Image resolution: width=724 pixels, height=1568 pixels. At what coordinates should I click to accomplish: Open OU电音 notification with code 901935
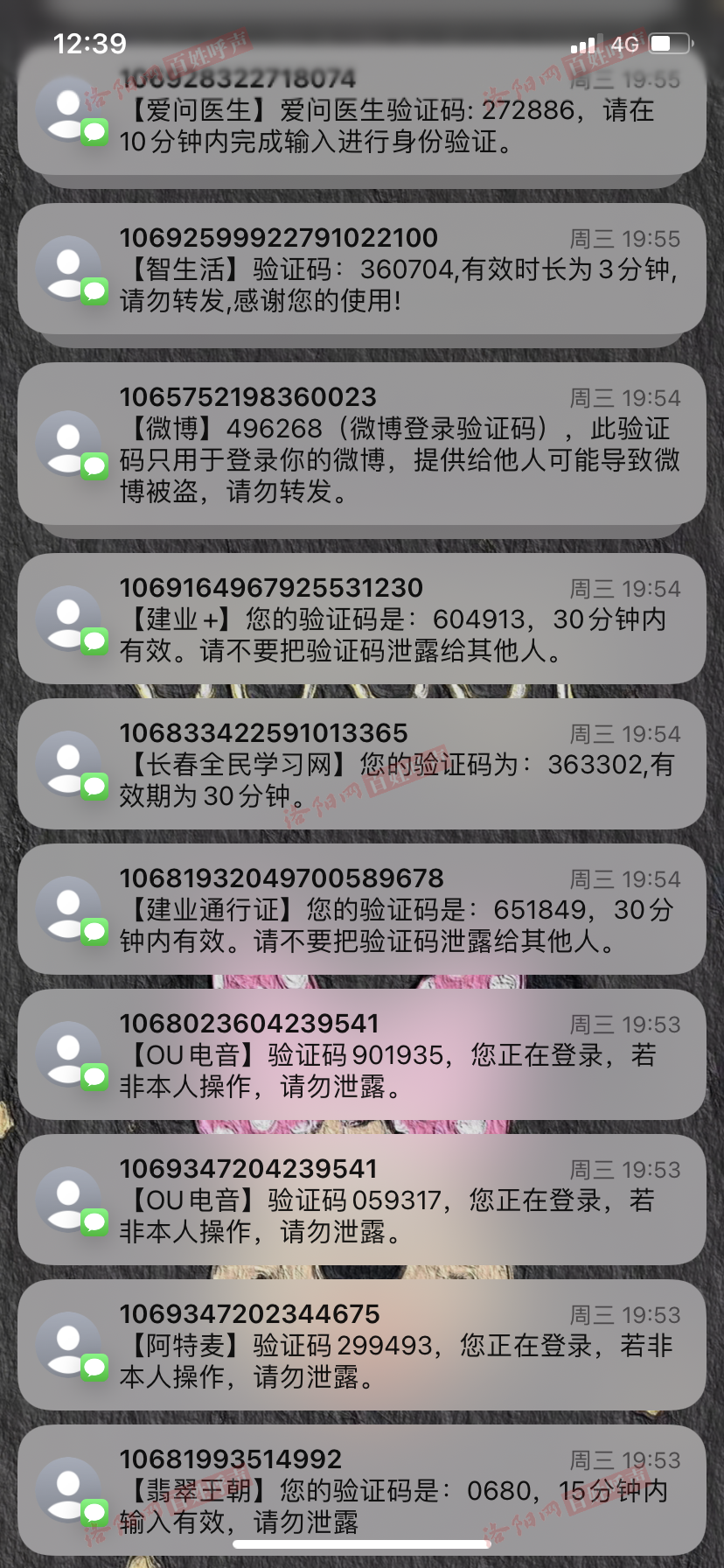point(362,1055)
